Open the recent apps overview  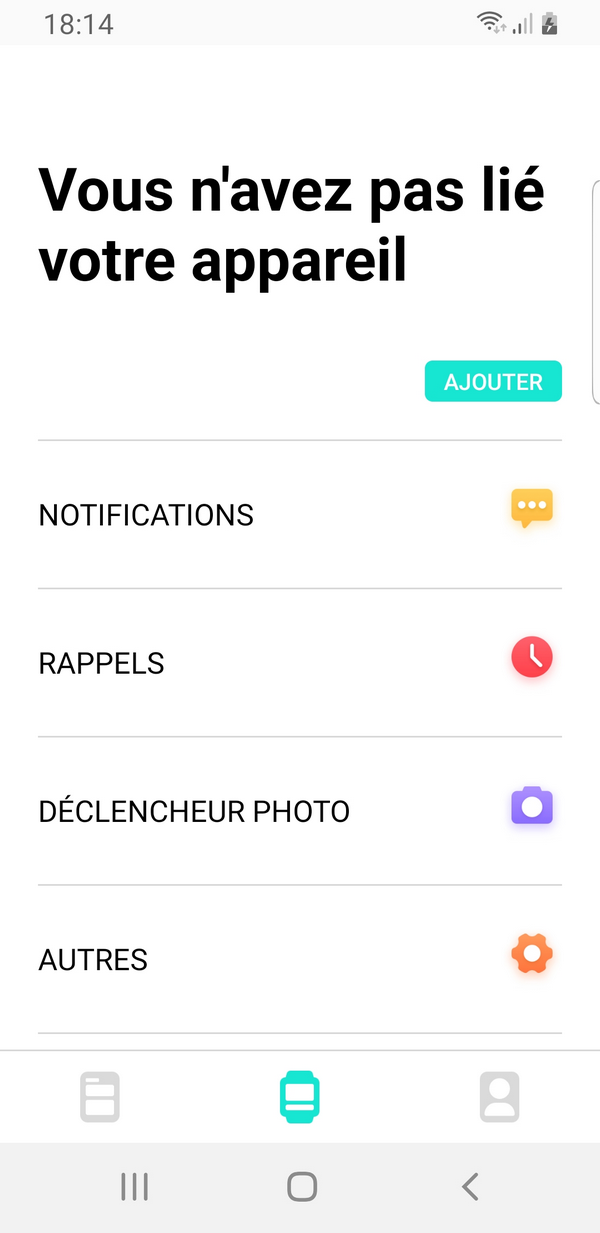[134, 1187]
